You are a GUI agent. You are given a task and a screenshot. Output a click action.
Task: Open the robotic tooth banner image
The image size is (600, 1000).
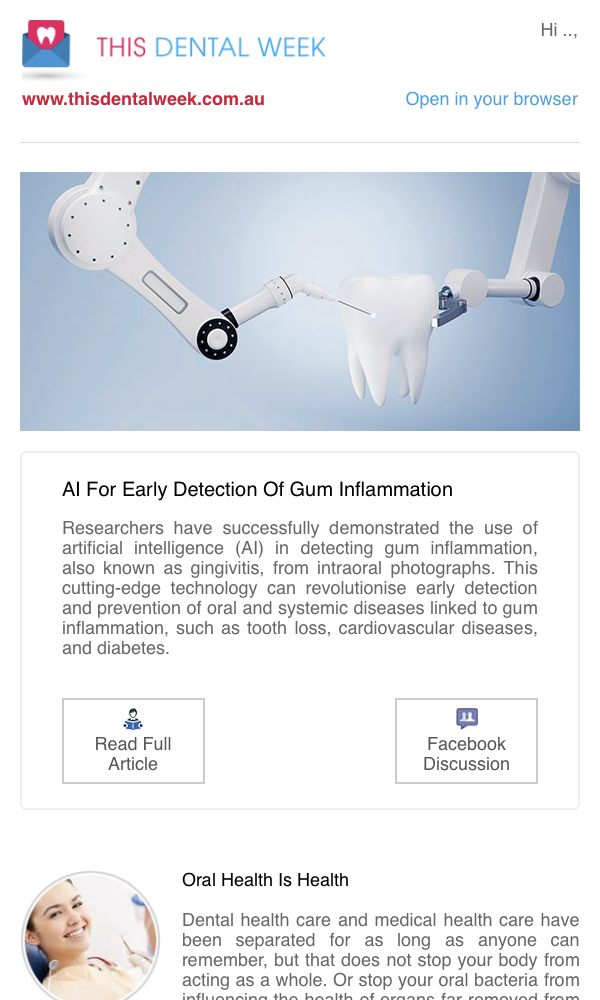[x=300, y=301]
